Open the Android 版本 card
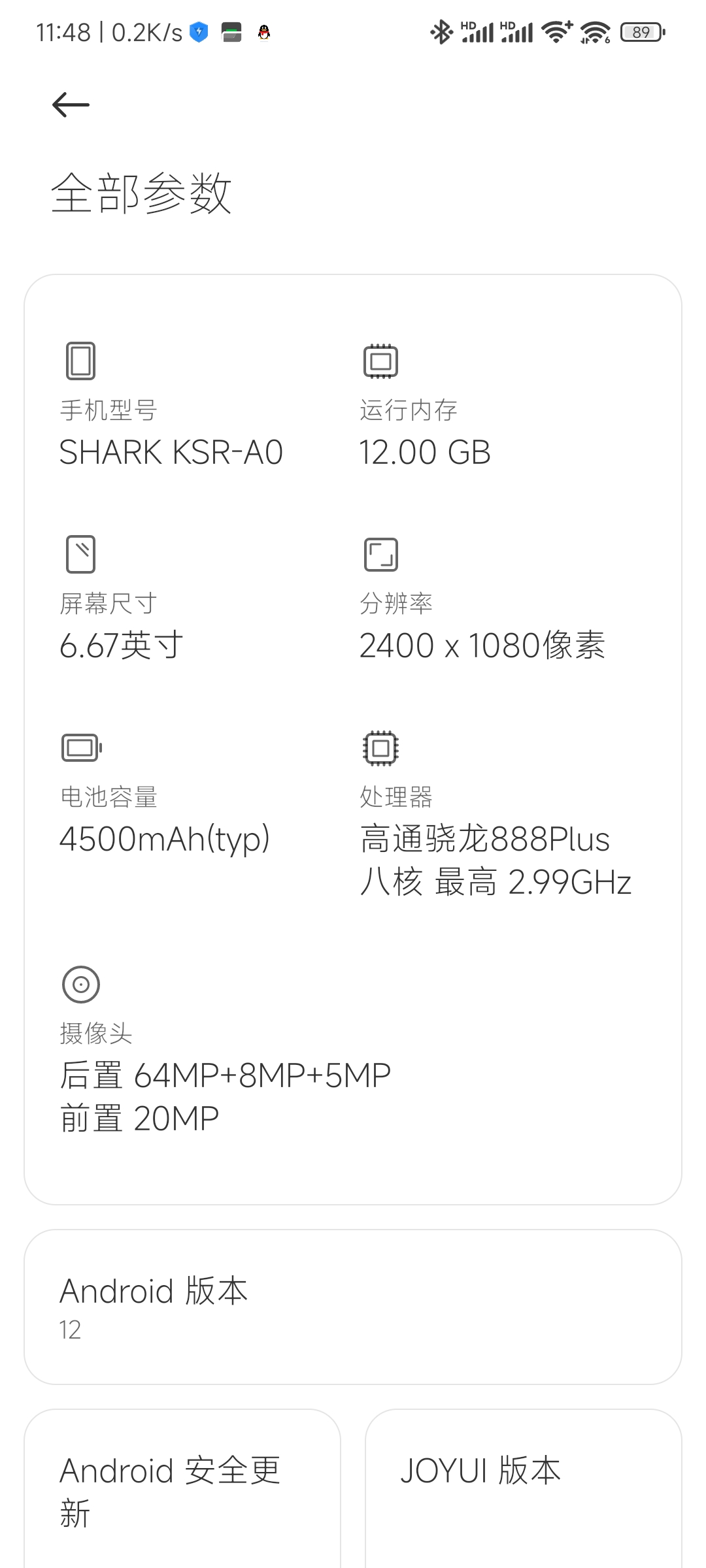This screenshot has height=1568, width=706. click(x=353, y=1307)
